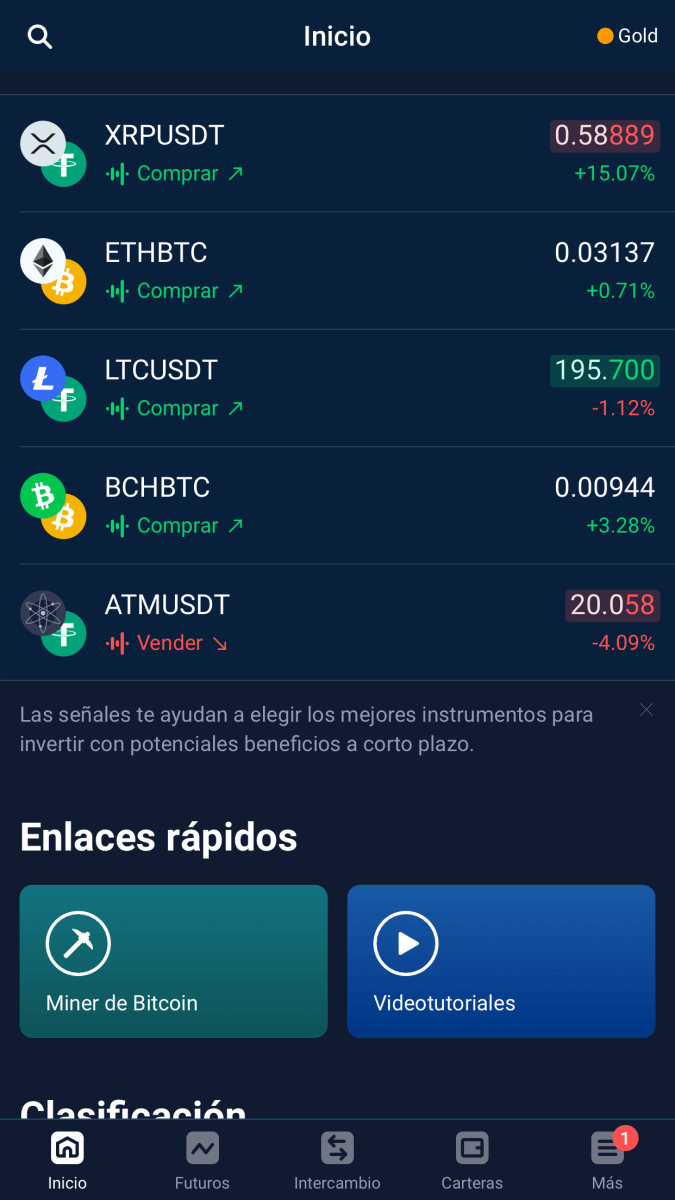
Task: Open the ETHBTC signal row
Action: click(x=337, y=271)
